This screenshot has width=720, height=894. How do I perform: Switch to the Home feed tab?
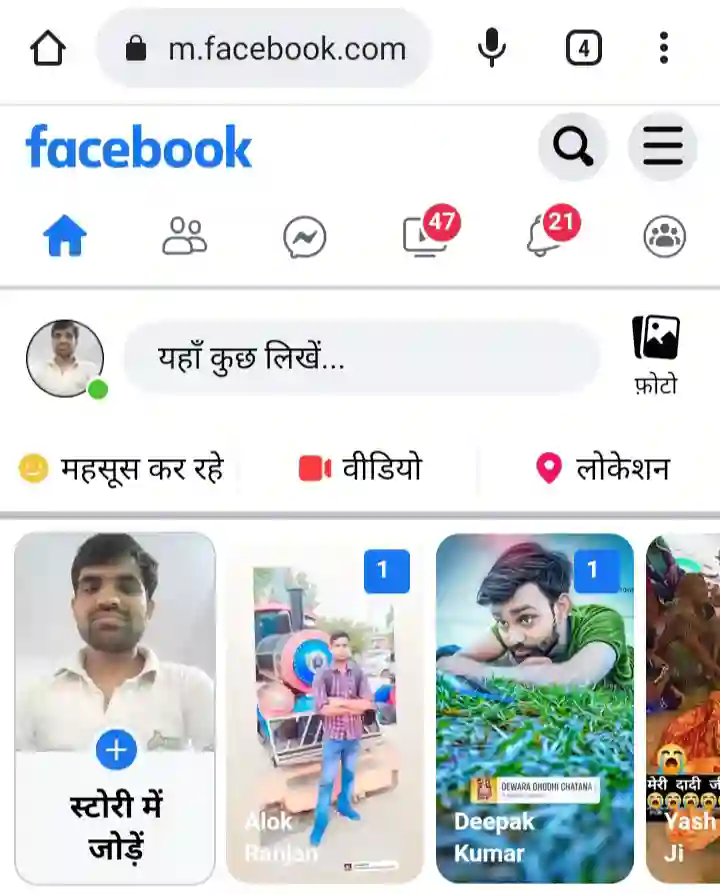(x=65, y=238)
